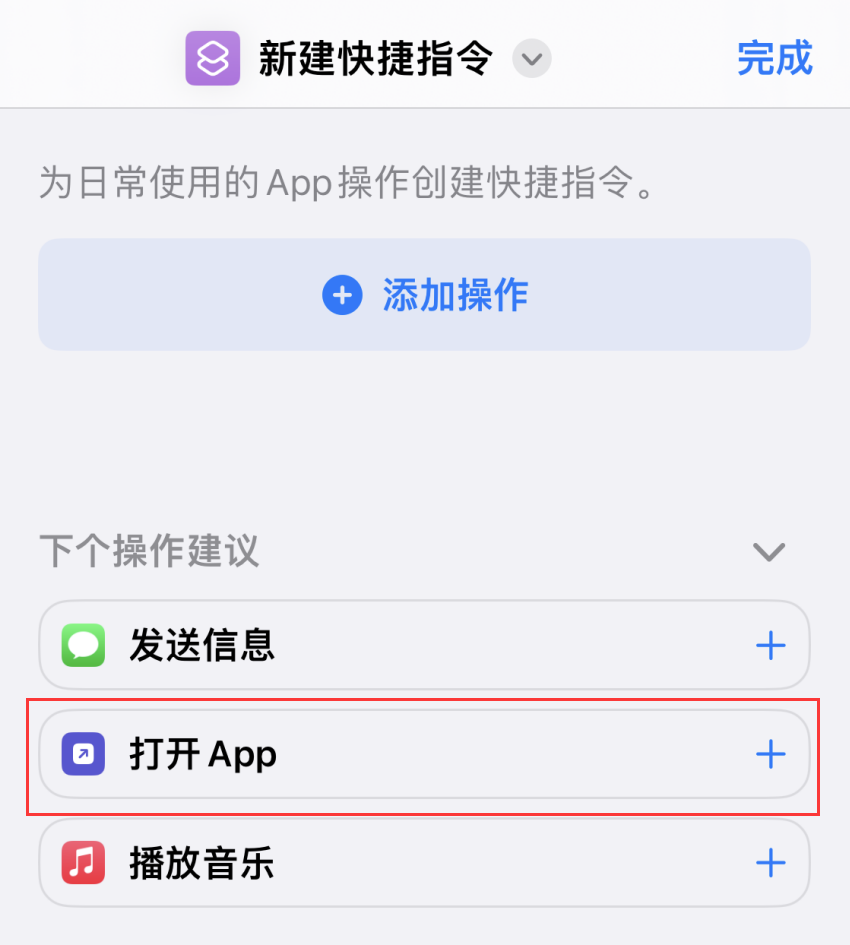Add 发送信息 using its plus icon
The height and width of the screenshot is (945, 850).
coord(771,645)
